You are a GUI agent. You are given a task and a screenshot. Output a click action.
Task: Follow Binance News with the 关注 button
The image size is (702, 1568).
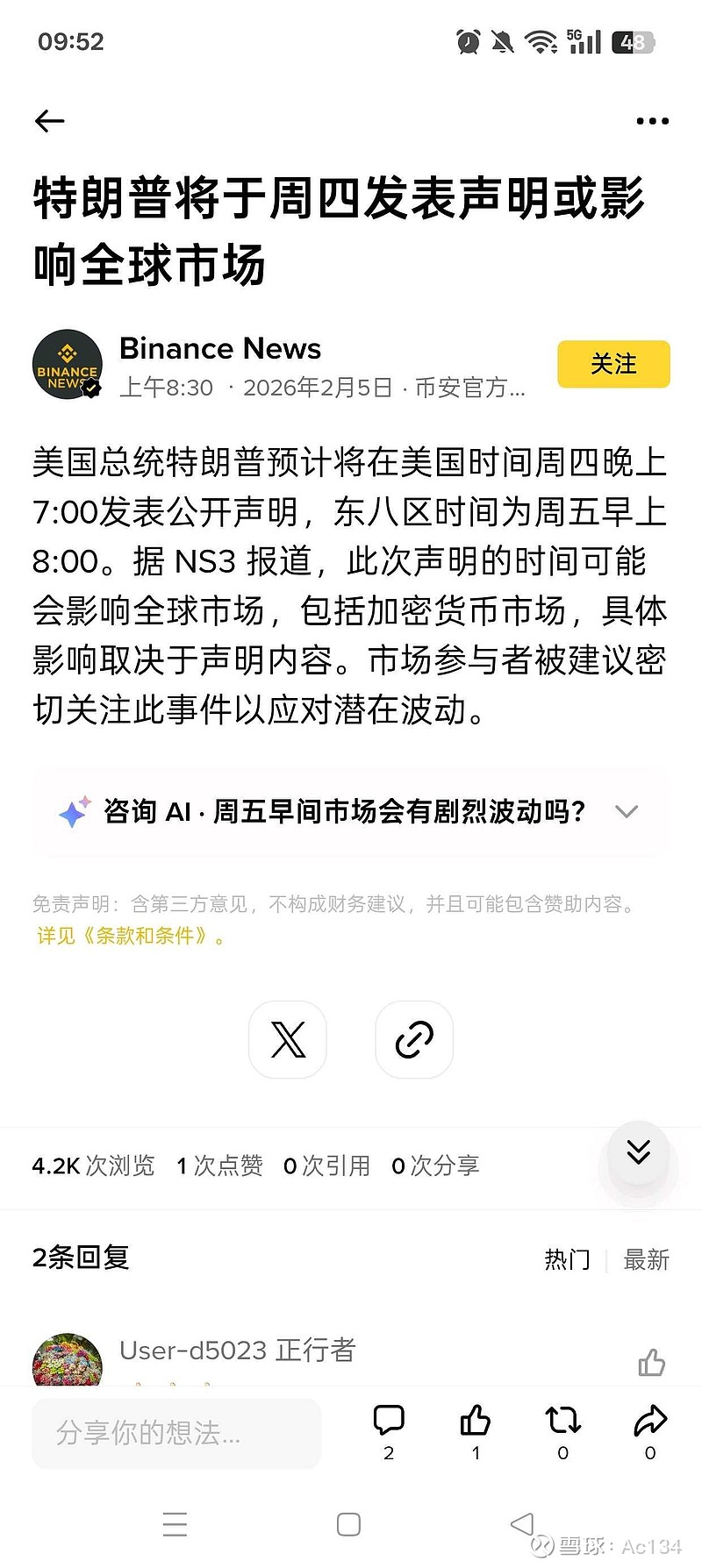[612, 364]
